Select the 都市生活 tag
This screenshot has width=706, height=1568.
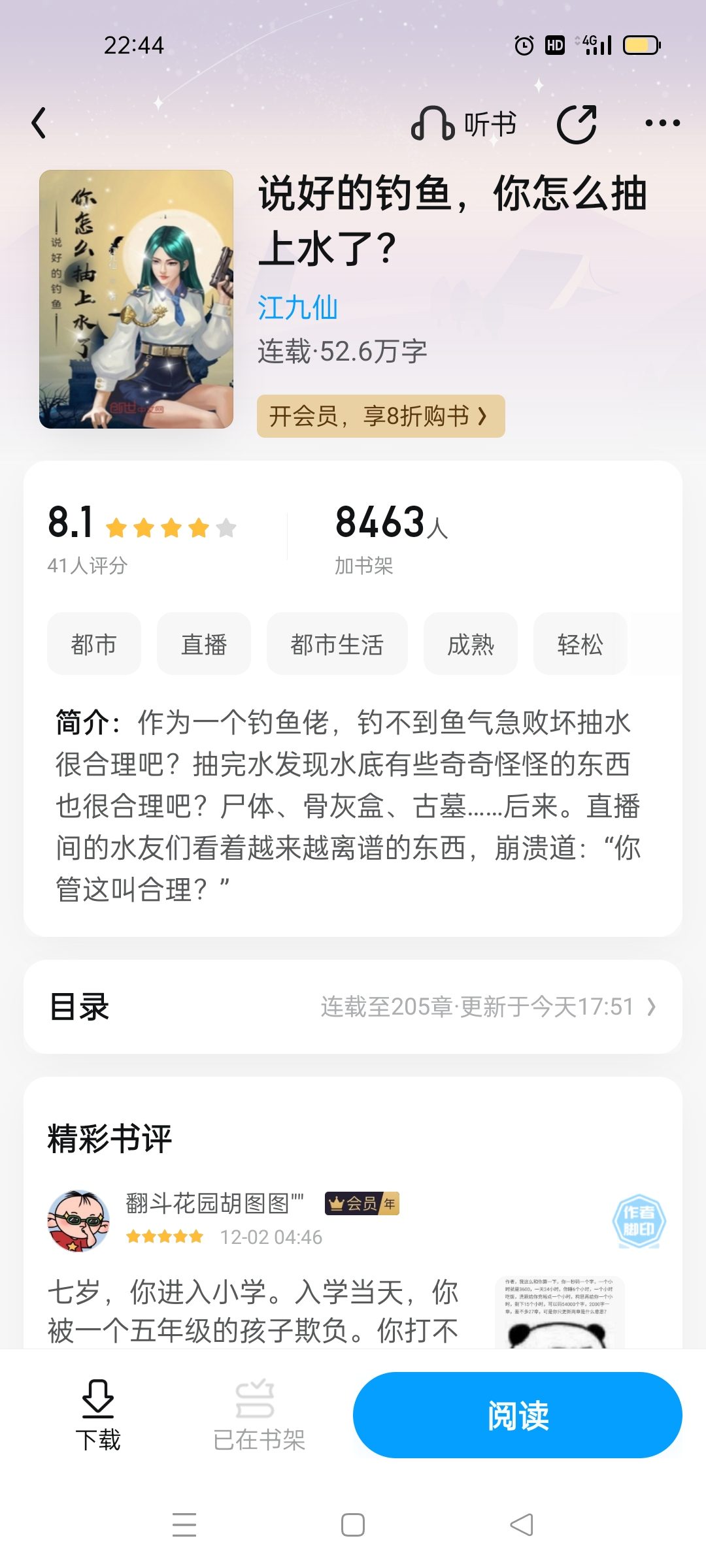337,644
